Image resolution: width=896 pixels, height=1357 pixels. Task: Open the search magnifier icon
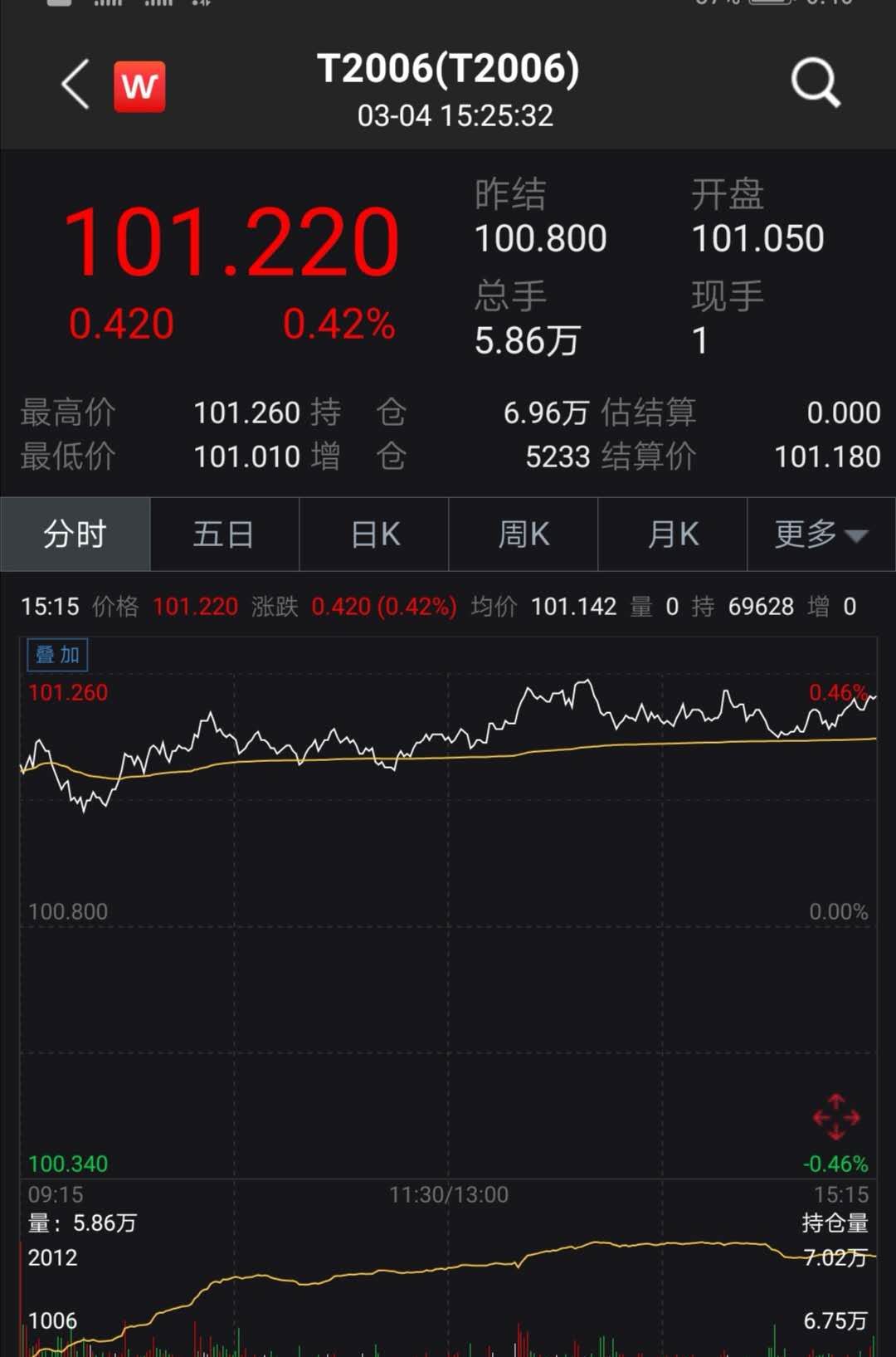pyautogui.click(x=816, y=83)
